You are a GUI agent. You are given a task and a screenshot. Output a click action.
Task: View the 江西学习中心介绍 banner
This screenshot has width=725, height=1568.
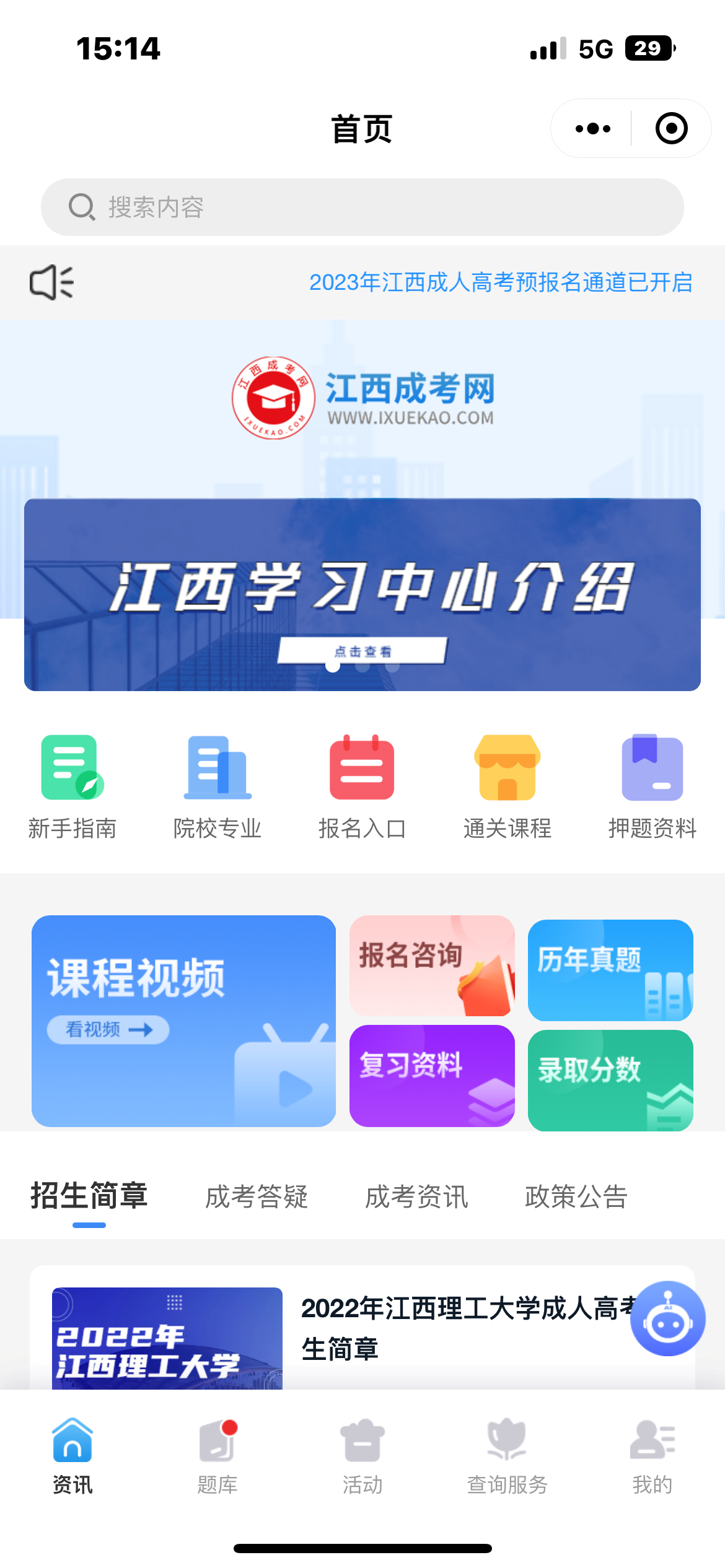(x=362, y=595)
